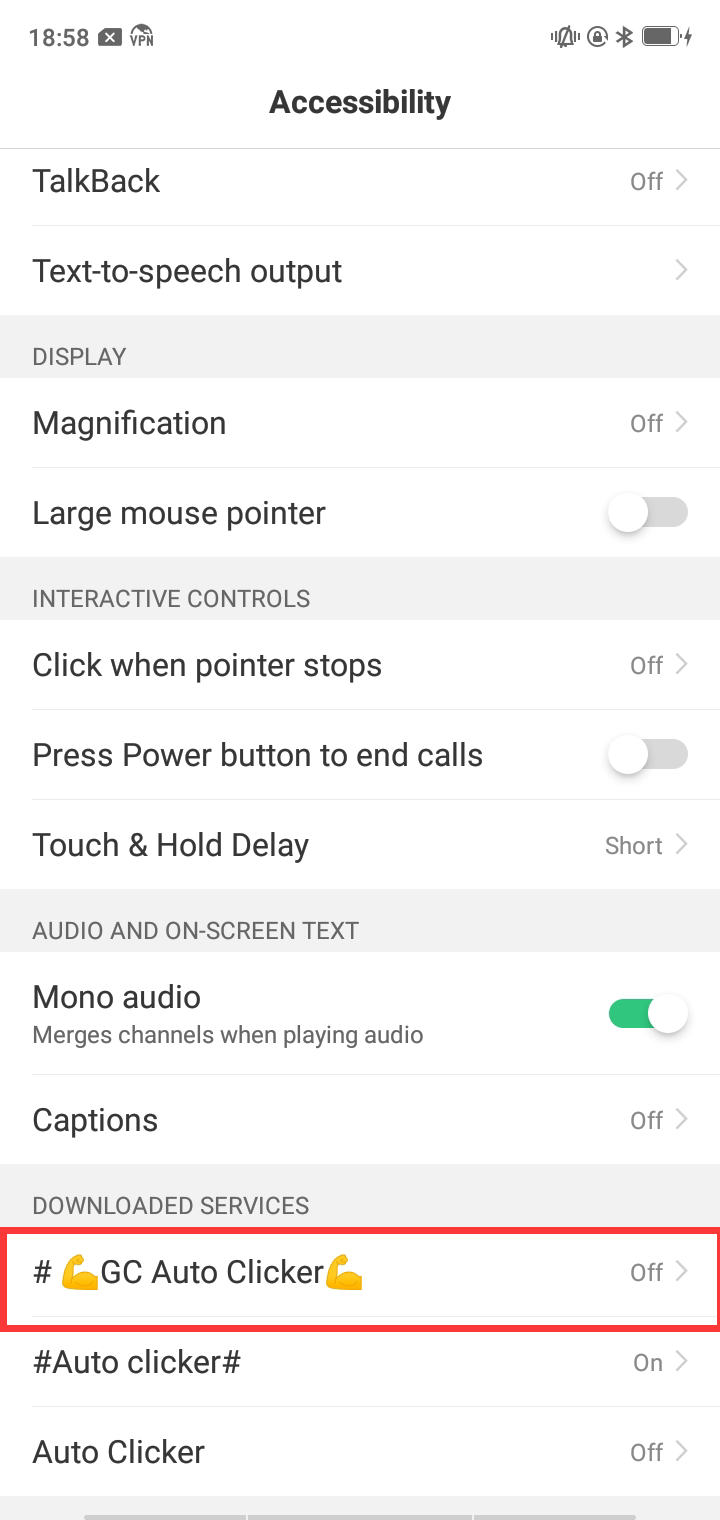The width and height of the screenshot is (720, 1520).
Task: Disable the Mono audio switch
Action: coord(647,1013)
